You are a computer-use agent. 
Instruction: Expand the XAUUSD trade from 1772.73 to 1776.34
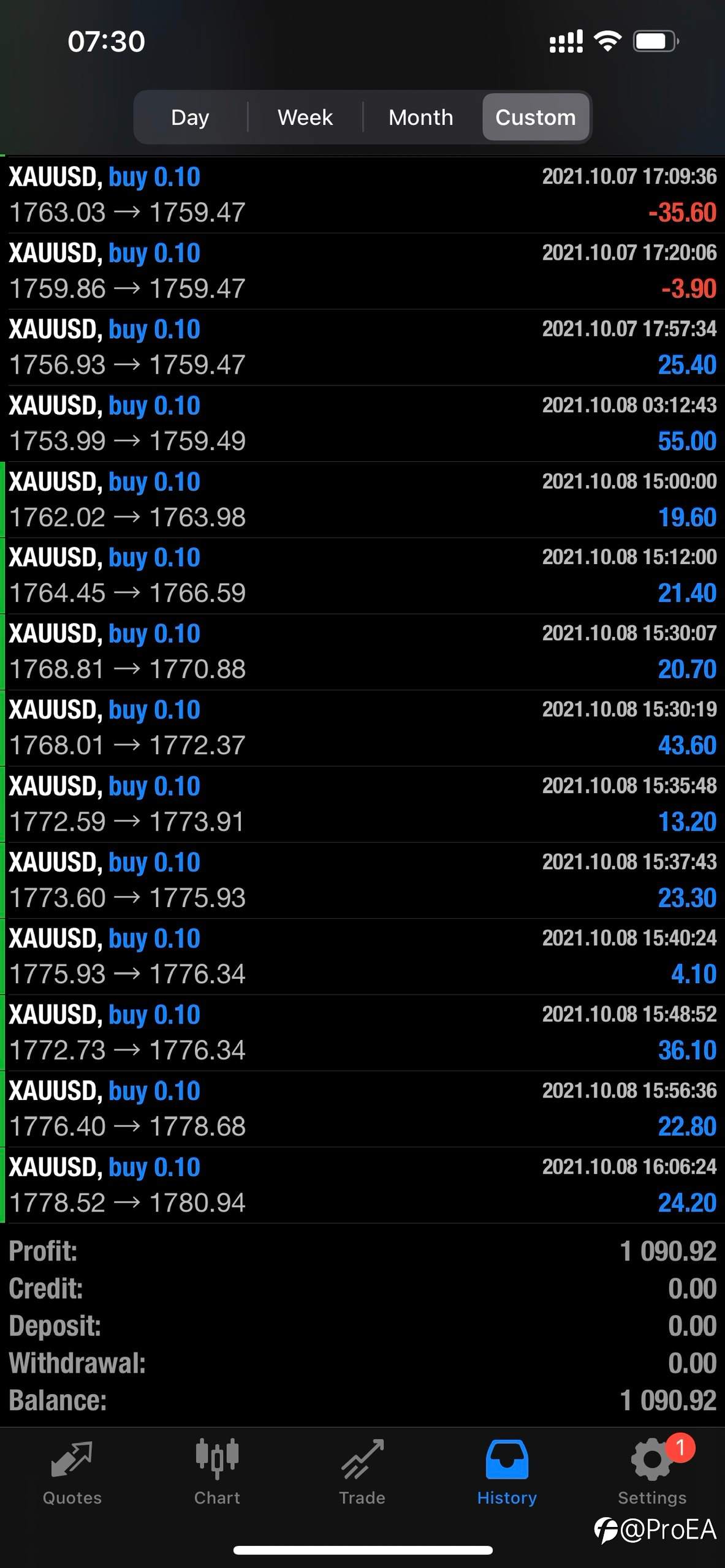tap(362, 1033)
